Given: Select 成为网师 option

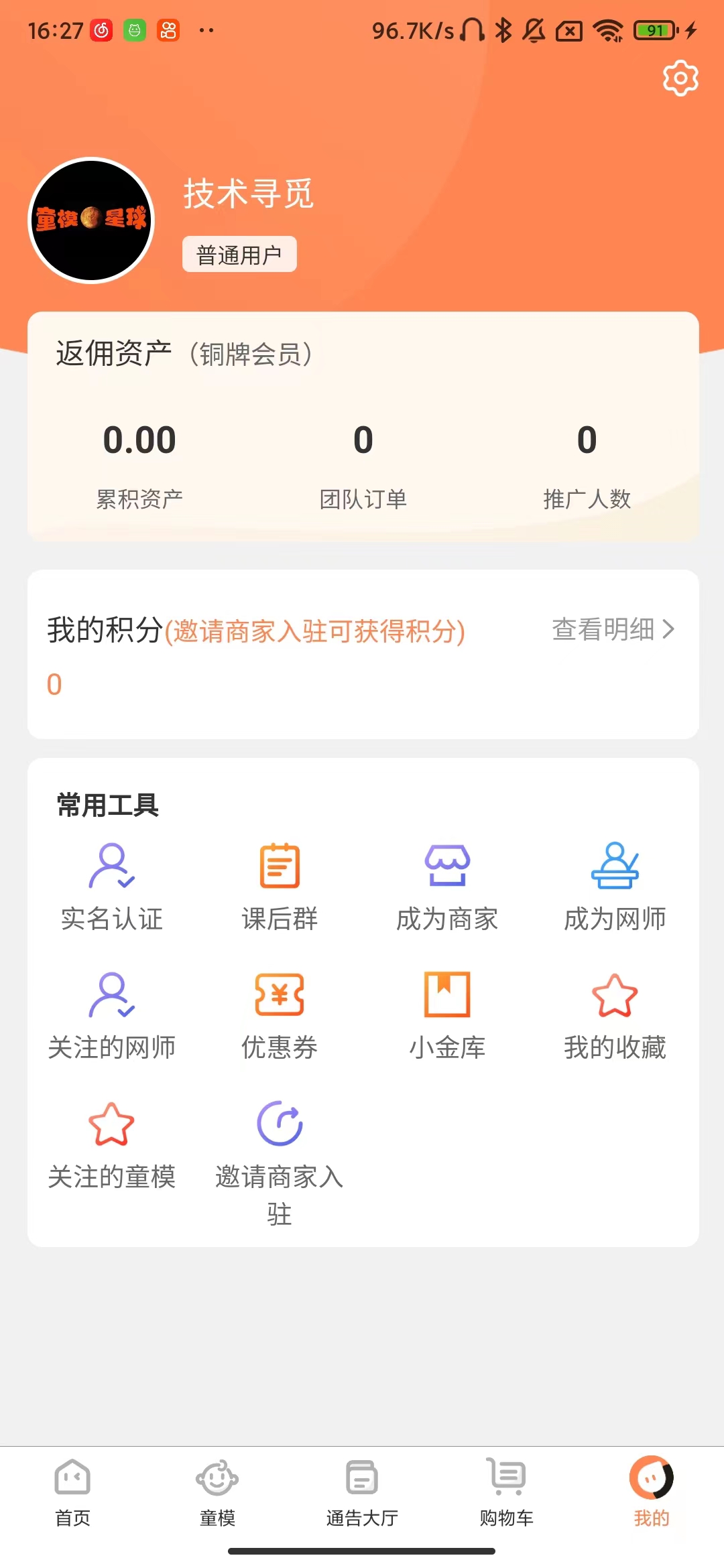Looking at the screenshot, I should (x=615, y=886).
